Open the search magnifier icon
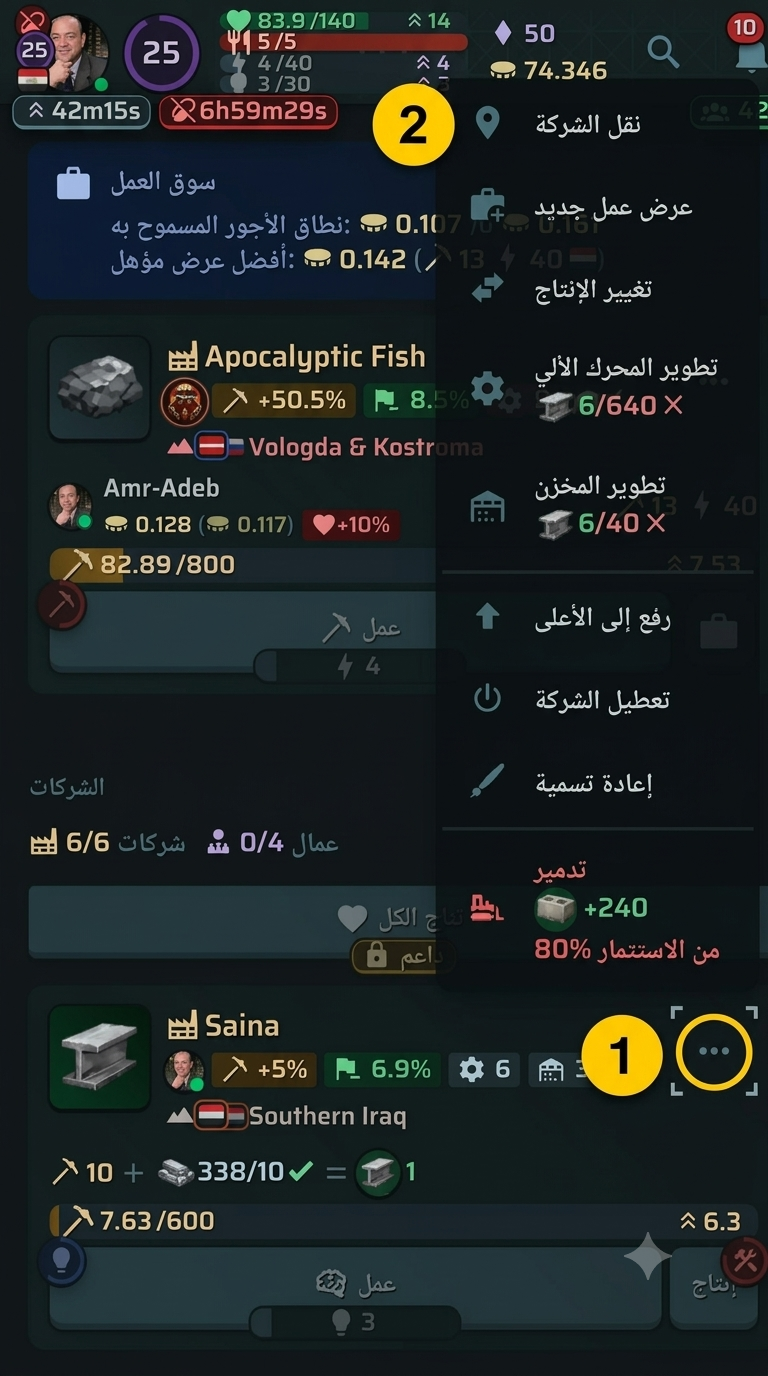Viewport: 768px width, 1376px height. [x=662, y=50]
